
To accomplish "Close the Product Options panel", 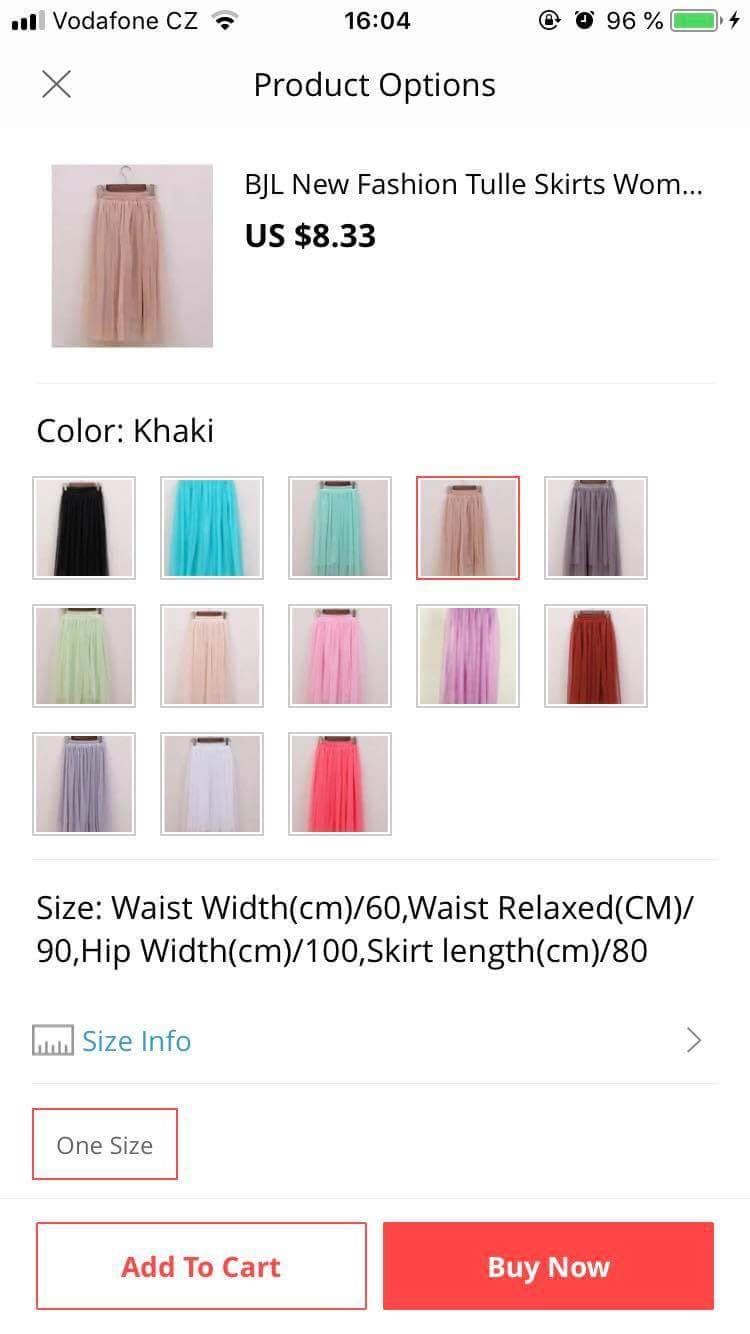I will pyautogui.click(x=57, y=85).
